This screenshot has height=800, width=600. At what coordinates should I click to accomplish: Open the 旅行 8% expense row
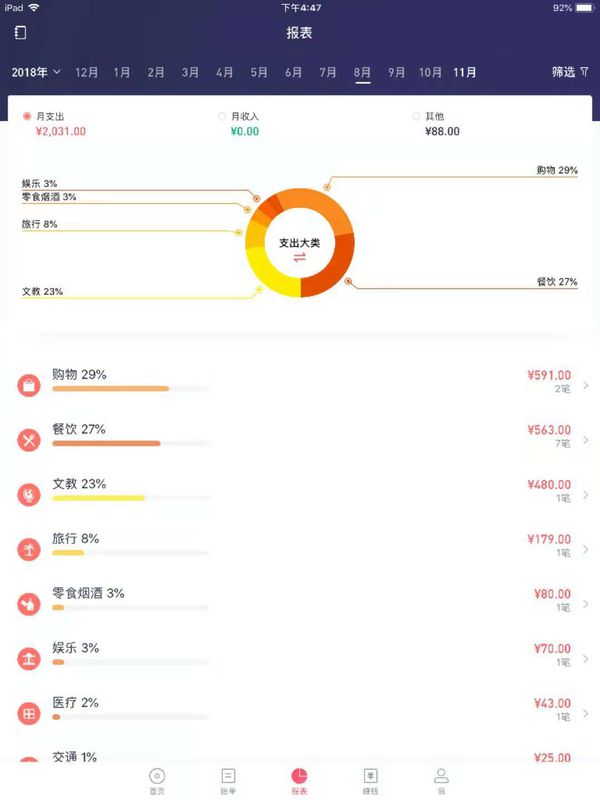[x=300, y=548]
